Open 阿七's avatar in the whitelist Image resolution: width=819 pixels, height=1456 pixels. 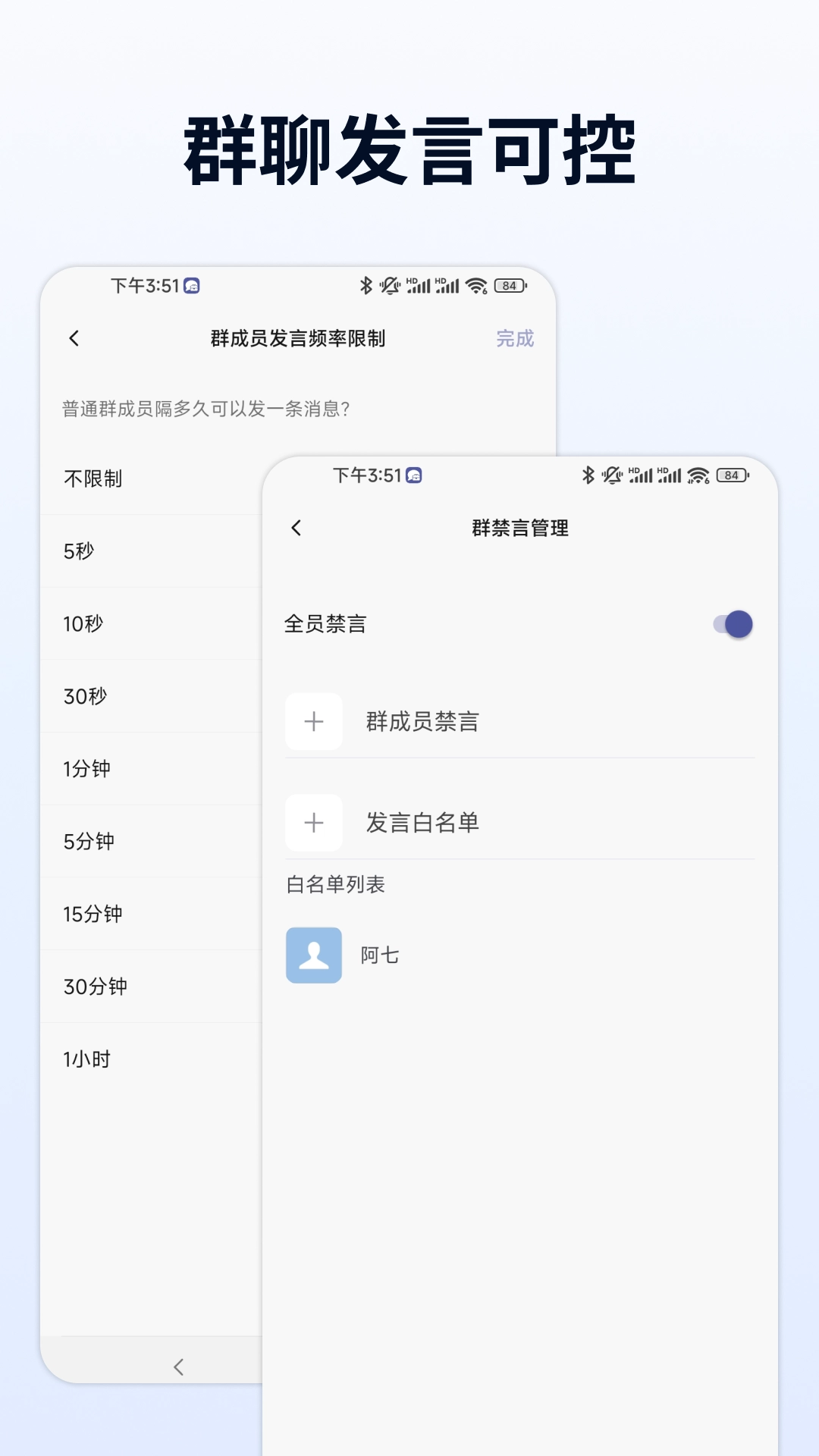313,955
